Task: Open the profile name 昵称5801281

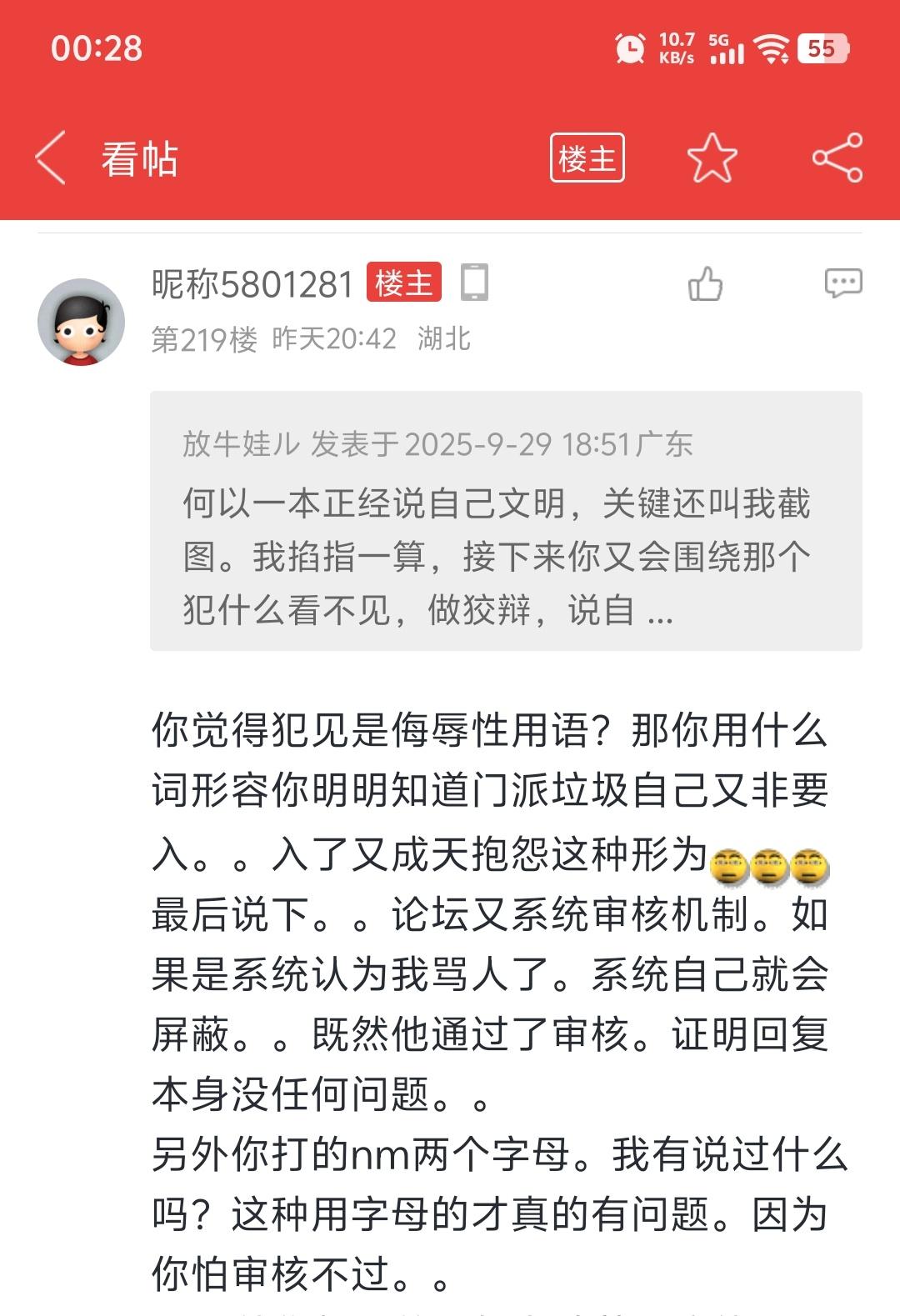Action: pyautogui.click(x=252, y=284)
